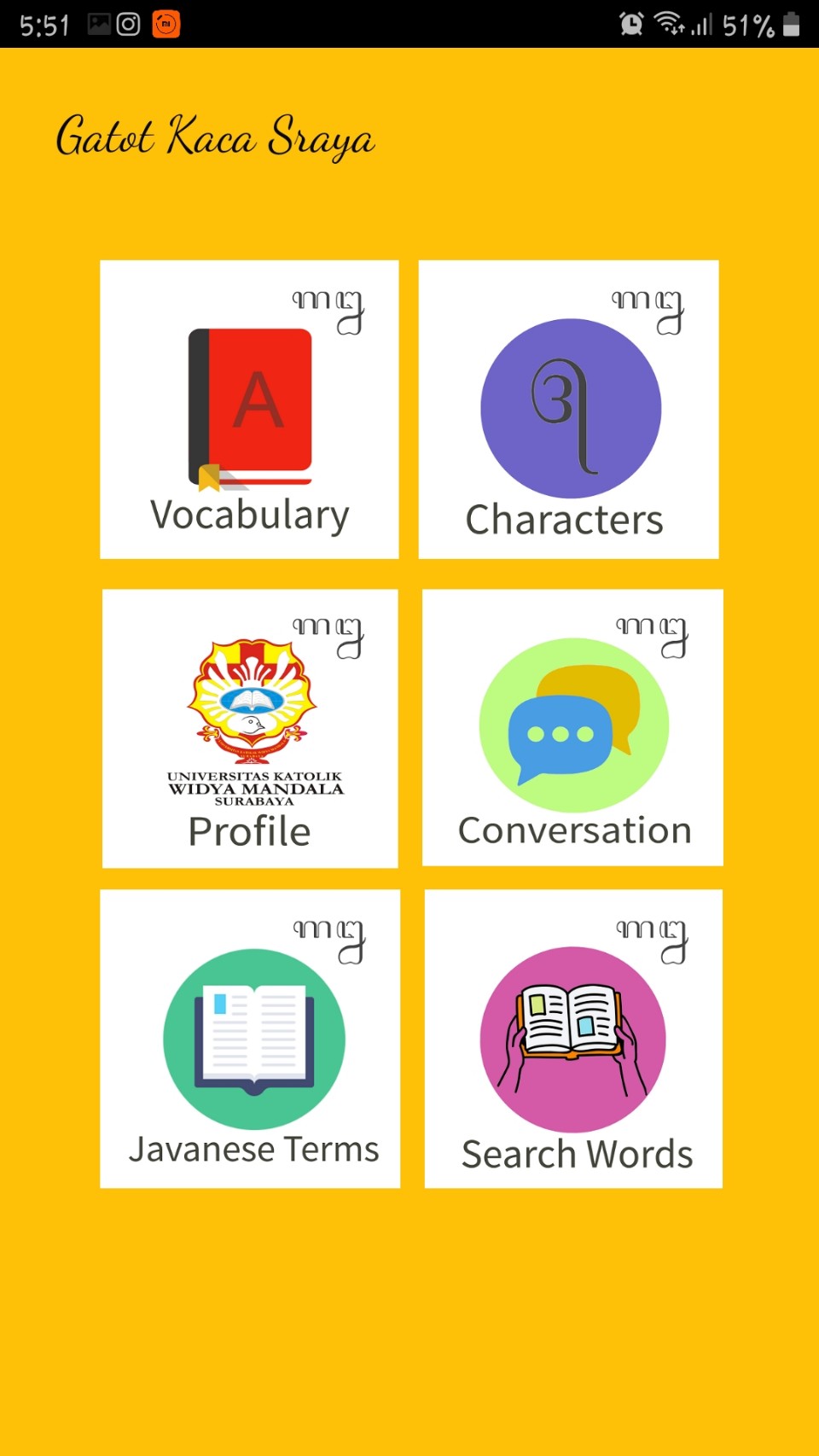Select the open book Javanese Terms icon

tap(253, 1037)
